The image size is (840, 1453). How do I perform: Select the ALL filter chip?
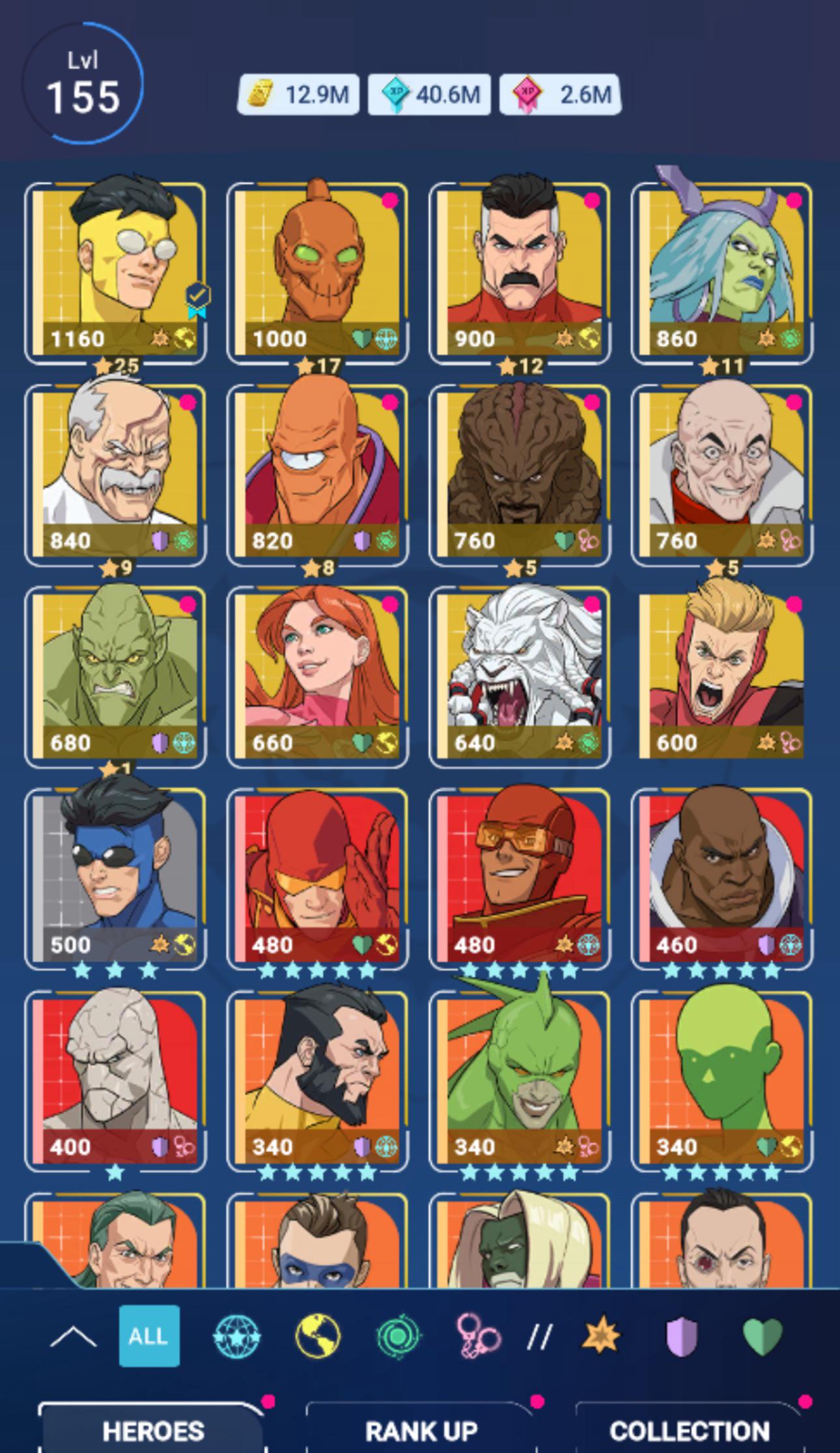[148, 1336]
